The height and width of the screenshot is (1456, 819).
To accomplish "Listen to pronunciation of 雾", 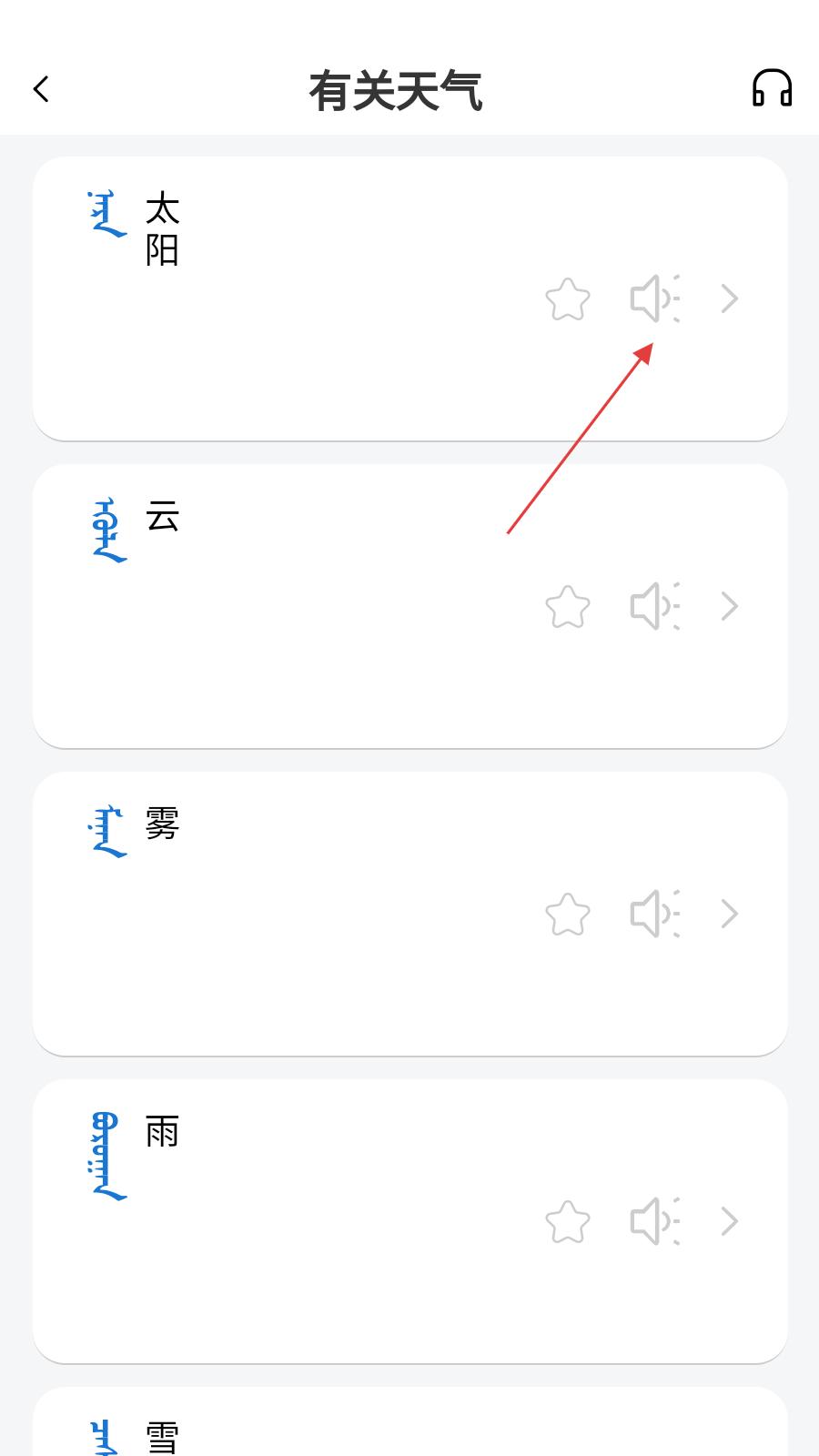I will click(654, 914).
